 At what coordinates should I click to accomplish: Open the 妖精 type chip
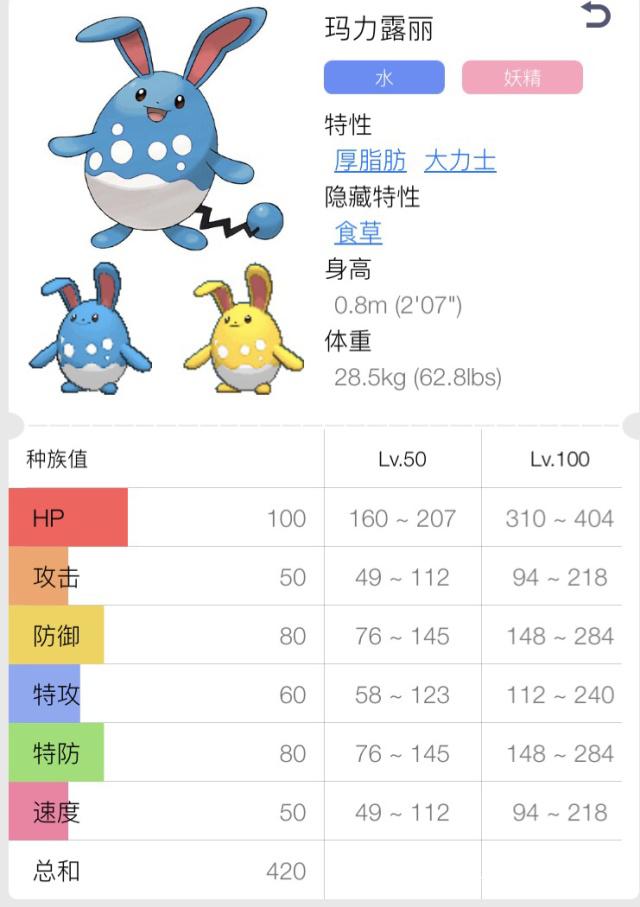coord(522,78)
